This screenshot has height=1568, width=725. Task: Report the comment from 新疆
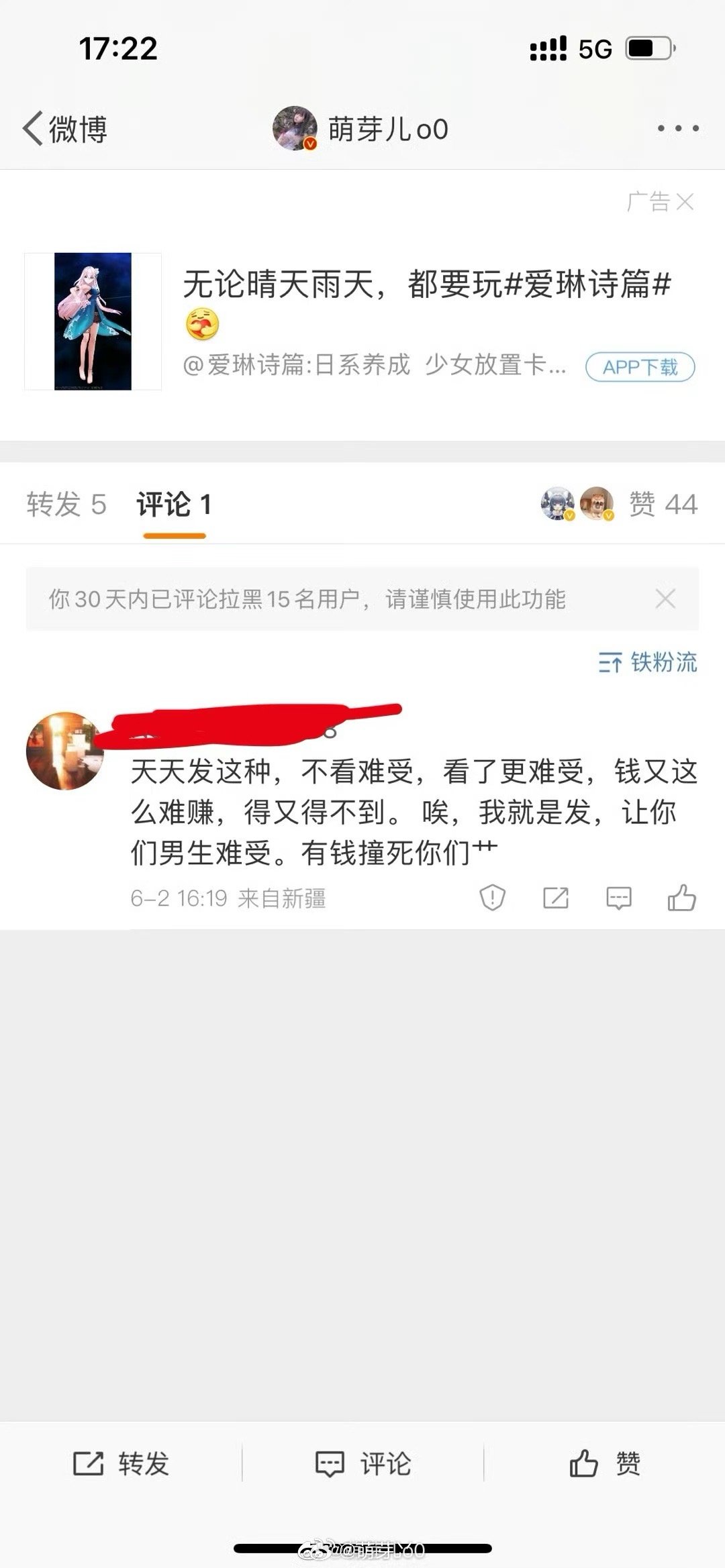click(x=492, y=897)
